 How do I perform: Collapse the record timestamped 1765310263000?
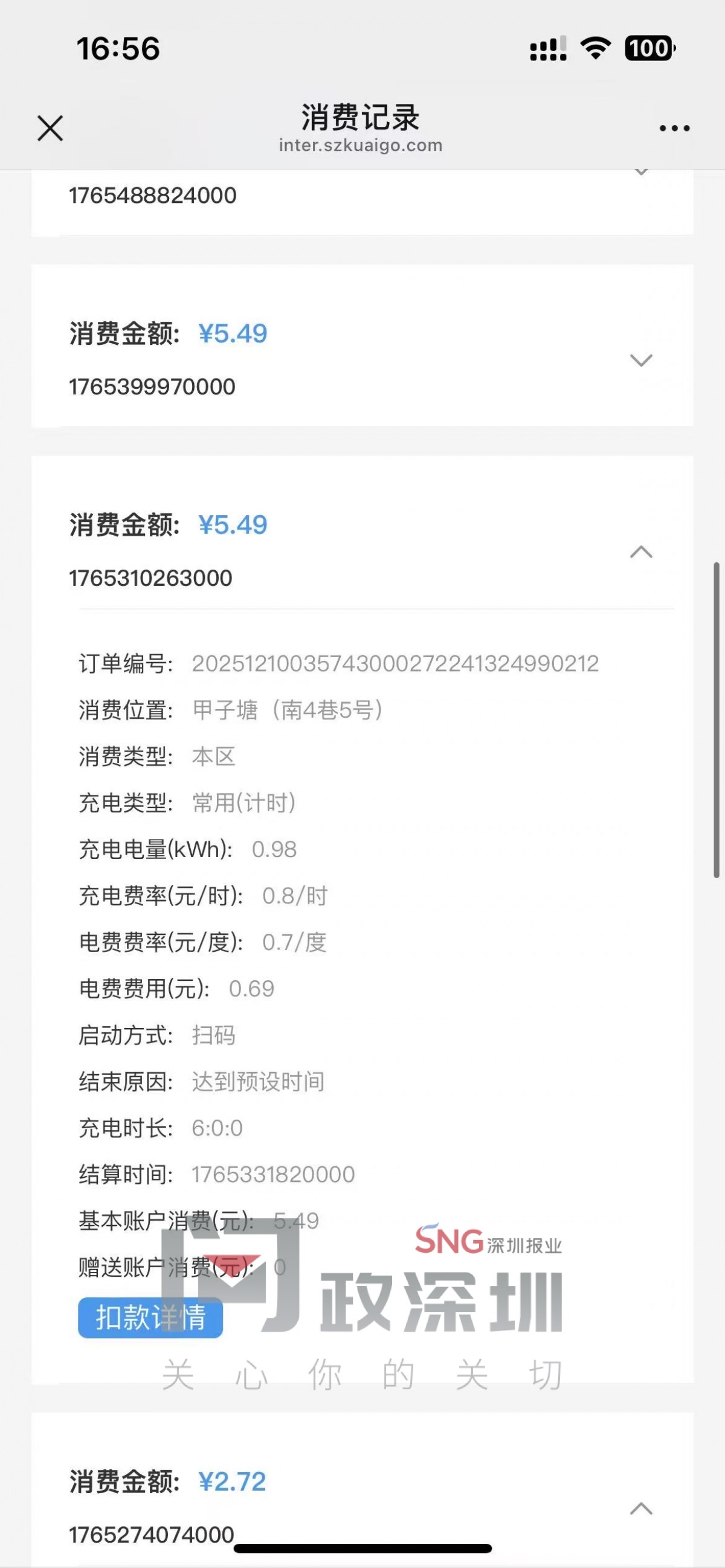[641, 552]
